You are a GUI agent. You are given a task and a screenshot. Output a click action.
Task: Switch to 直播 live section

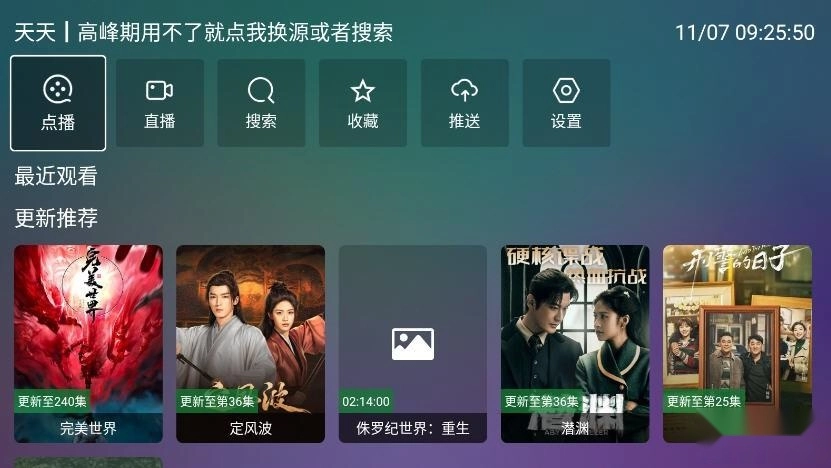click(x=160, y=103)
